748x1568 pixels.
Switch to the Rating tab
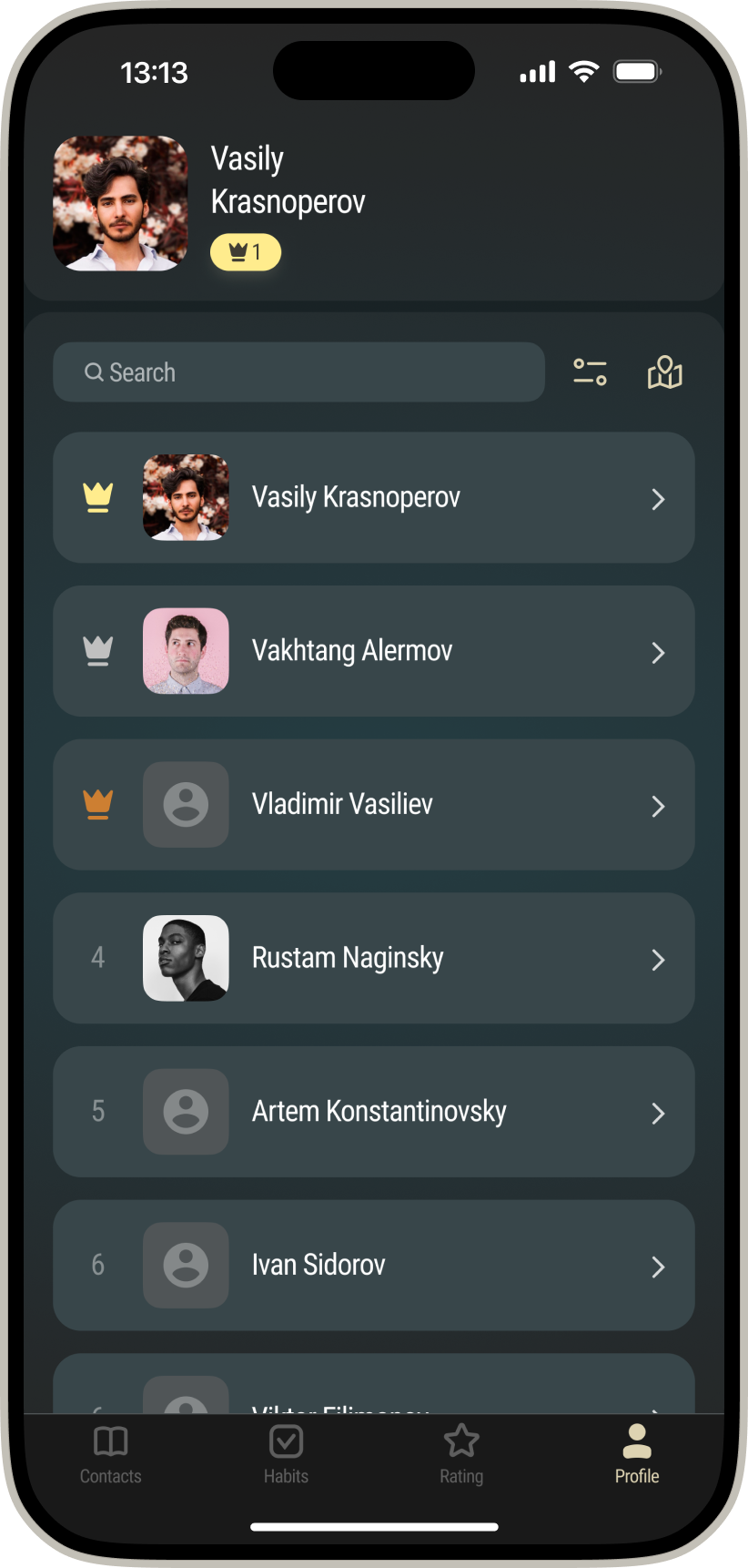461,1454
